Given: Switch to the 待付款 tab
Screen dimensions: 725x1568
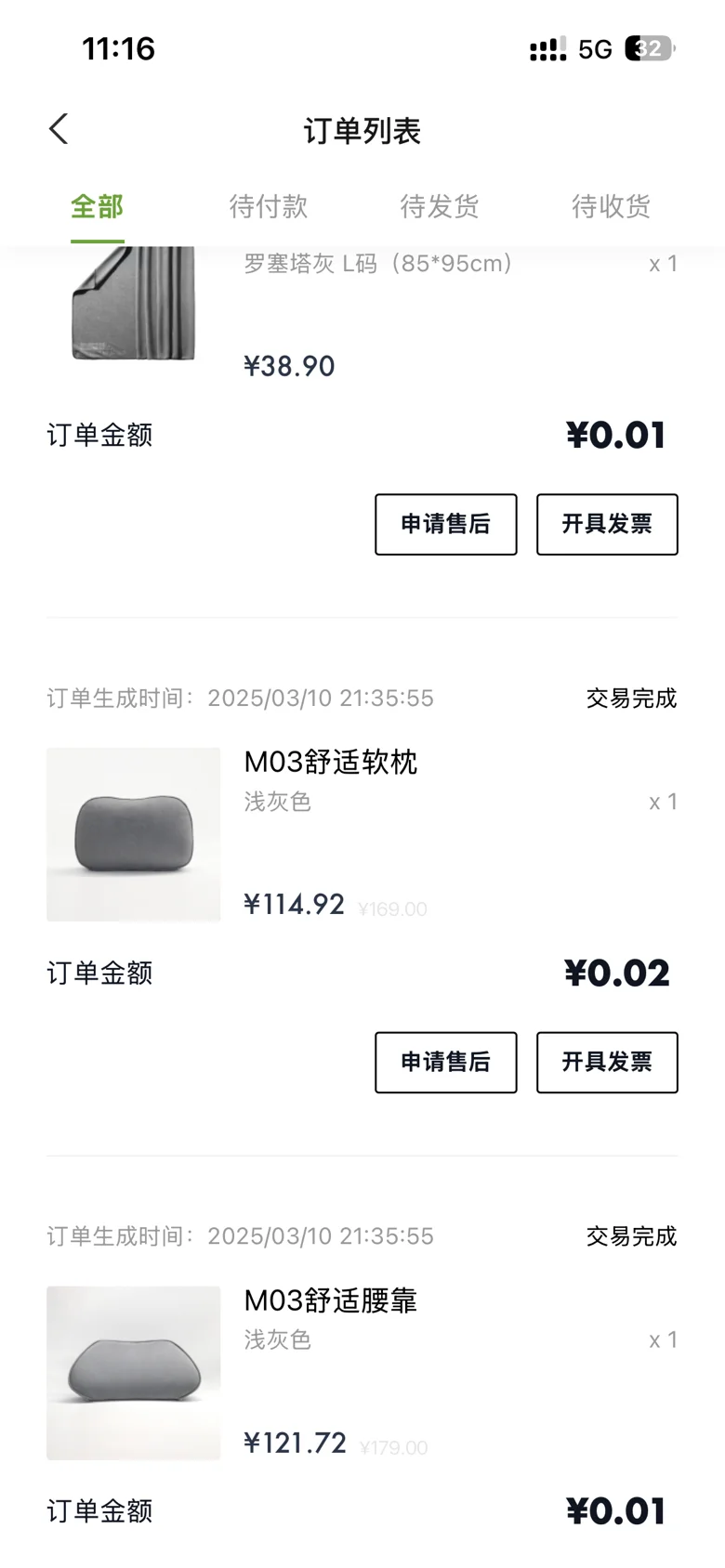Looking at the screenshot, I should click(268, 206).
